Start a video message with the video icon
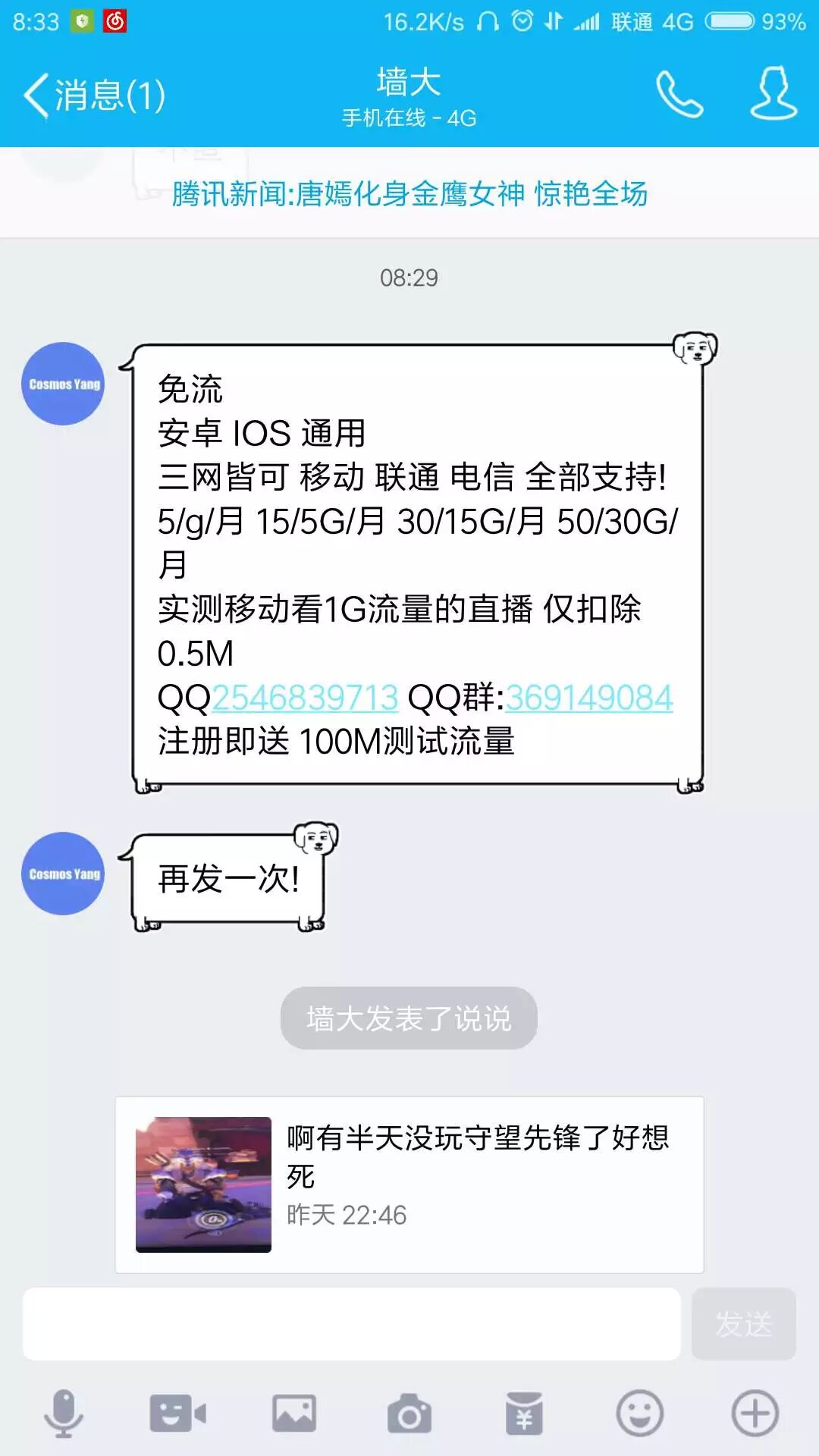Screen dimensions: 819x1456 coord(178,1414)
